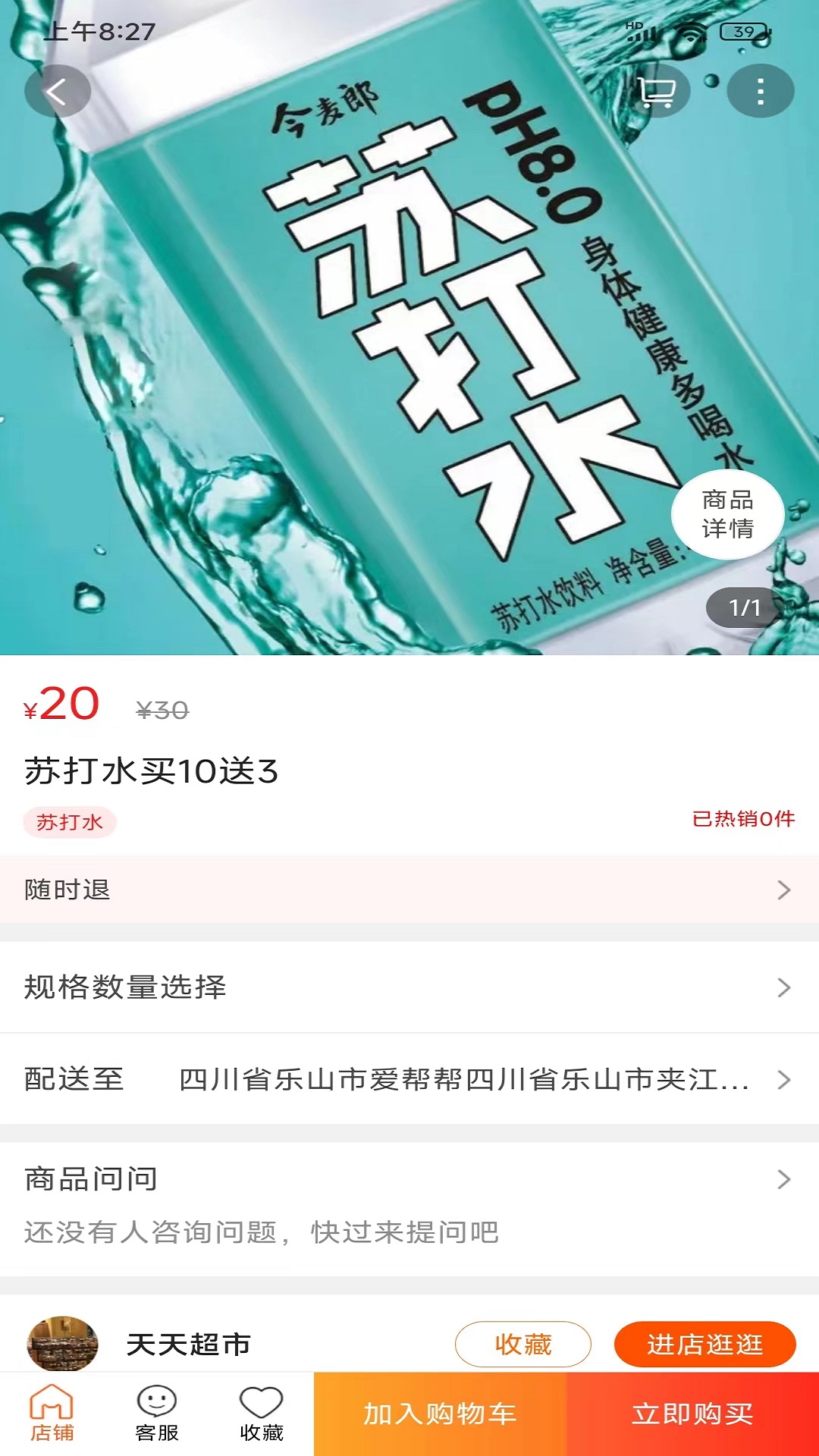Tap the 1/1 image page indicator
The image size is (819, 1456).
[x=746, y=607]
